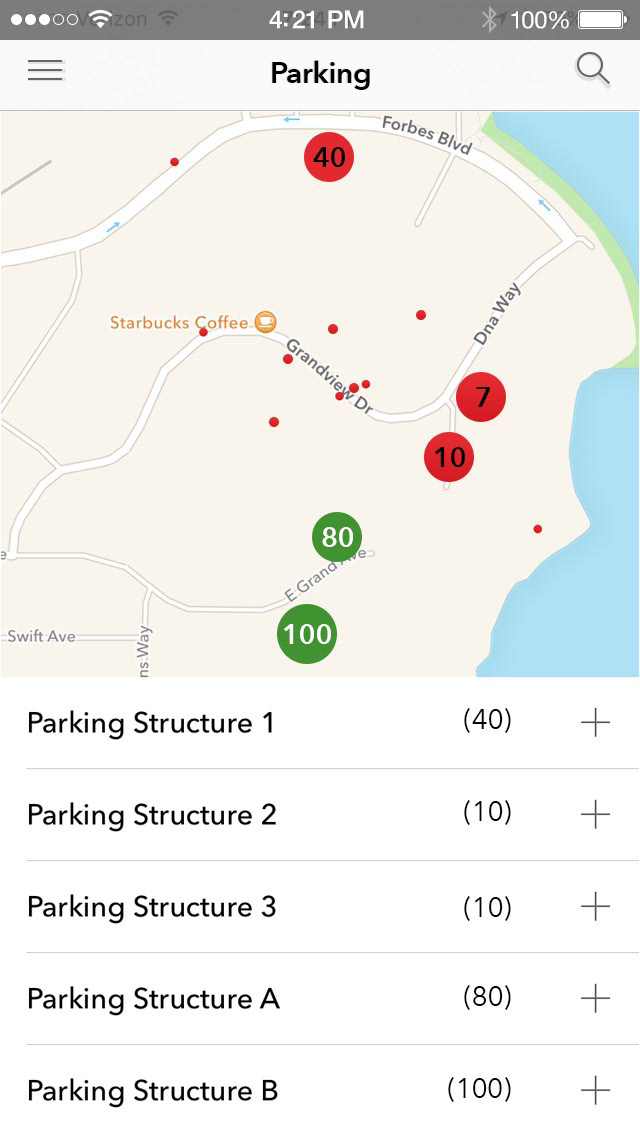Select the green 80 map marker
This screenshot has width=640, height=1136.
click(337, 537)
